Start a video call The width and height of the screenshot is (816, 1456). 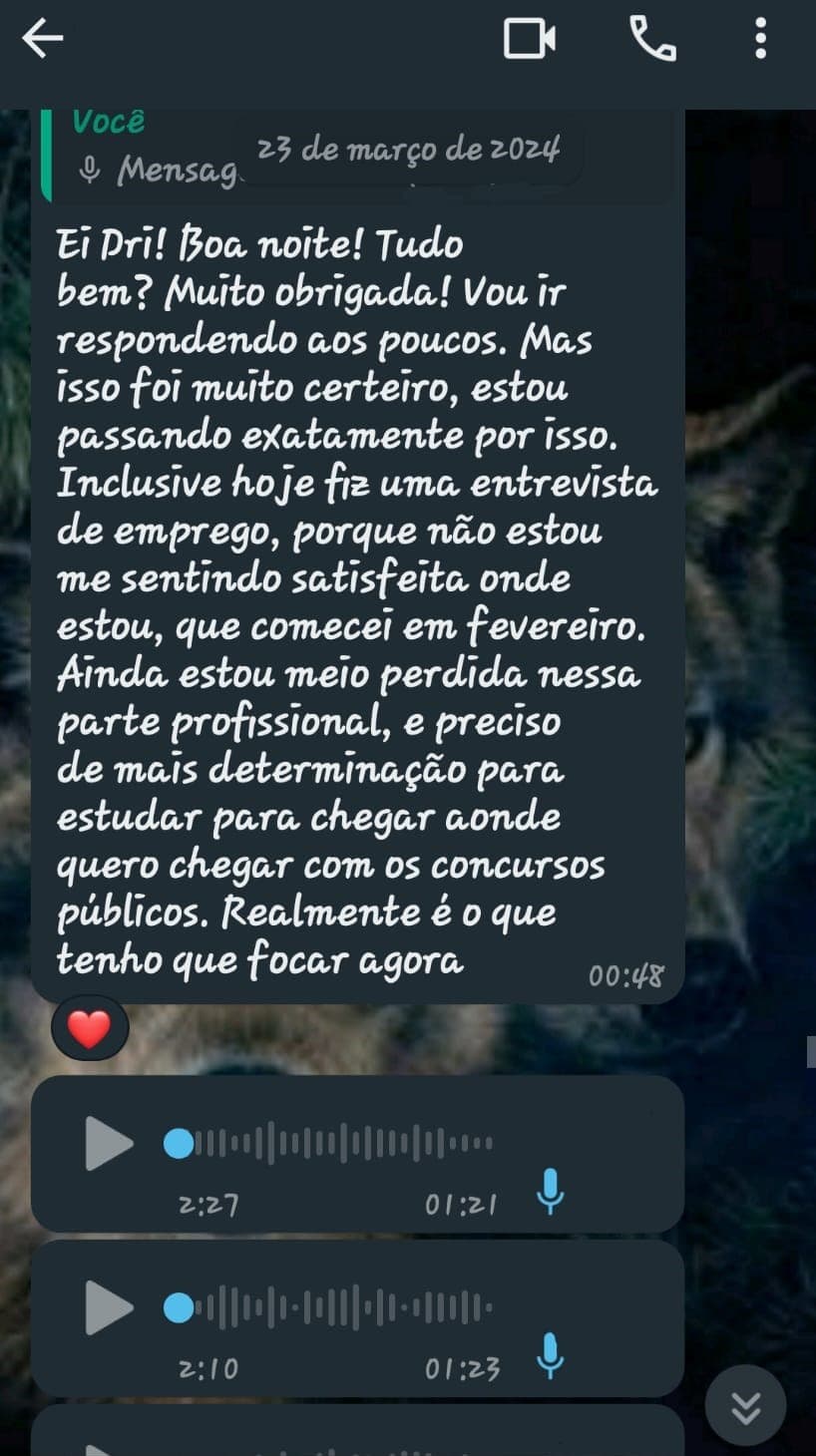[x=530, y=40]
